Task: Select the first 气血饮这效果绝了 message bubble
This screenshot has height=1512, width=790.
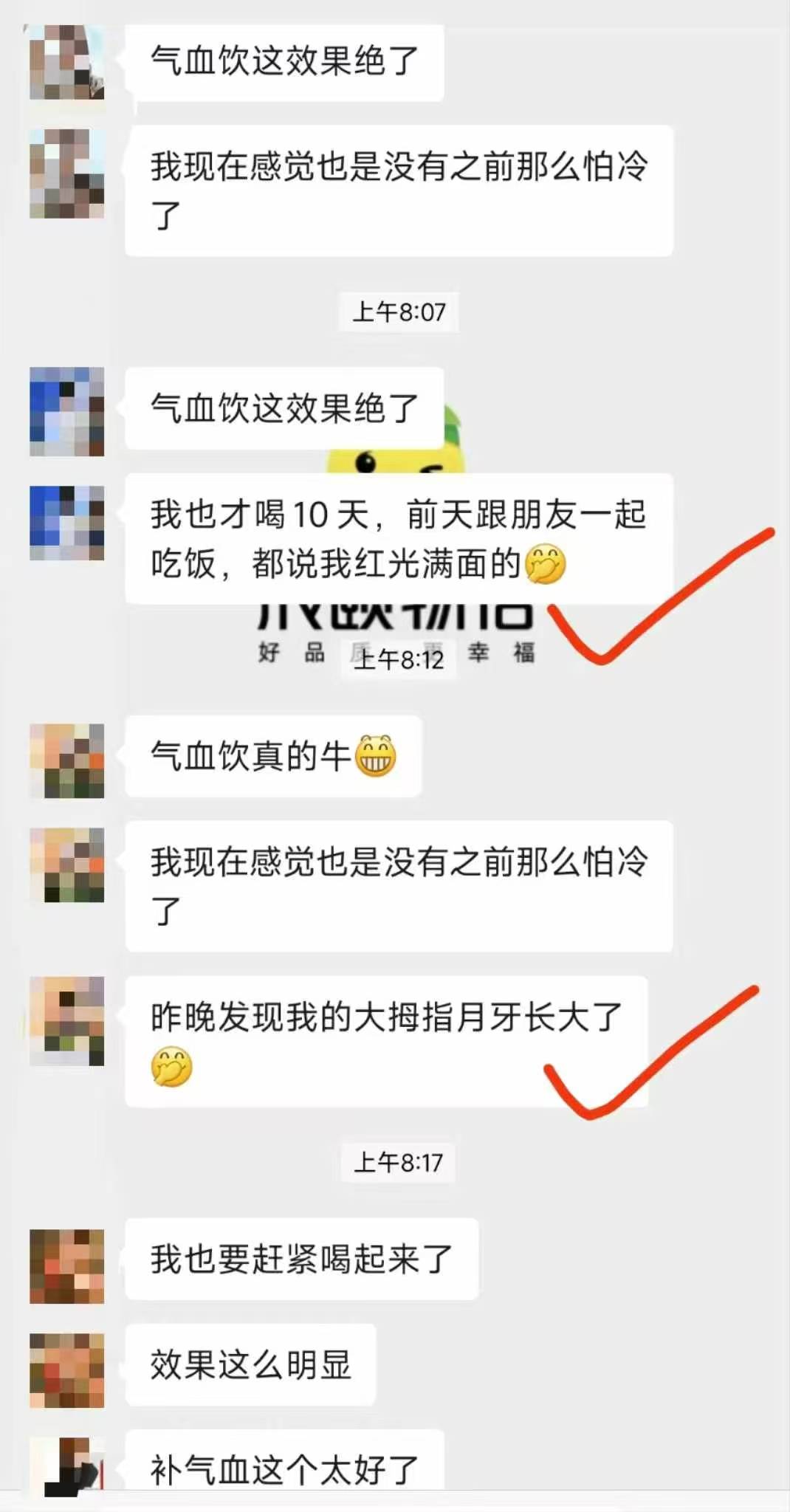Action: [284, 63]
